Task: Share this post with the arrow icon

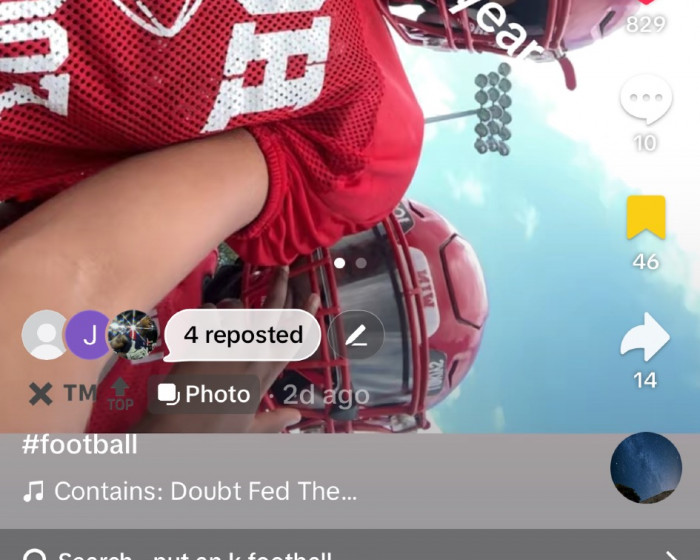Action: click(x=645, y=337)
